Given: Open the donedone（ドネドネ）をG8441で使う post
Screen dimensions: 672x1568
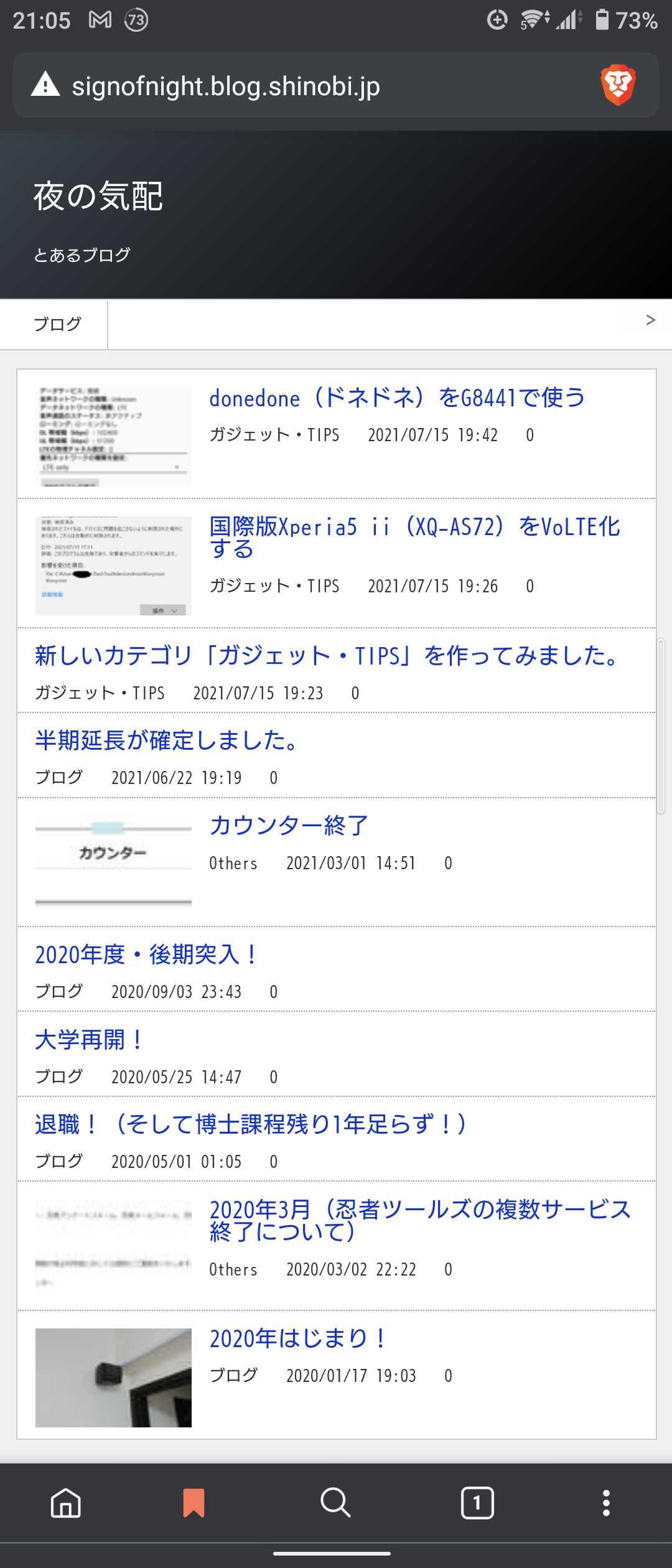Looking at the screenshot, I should coord(397,398).
